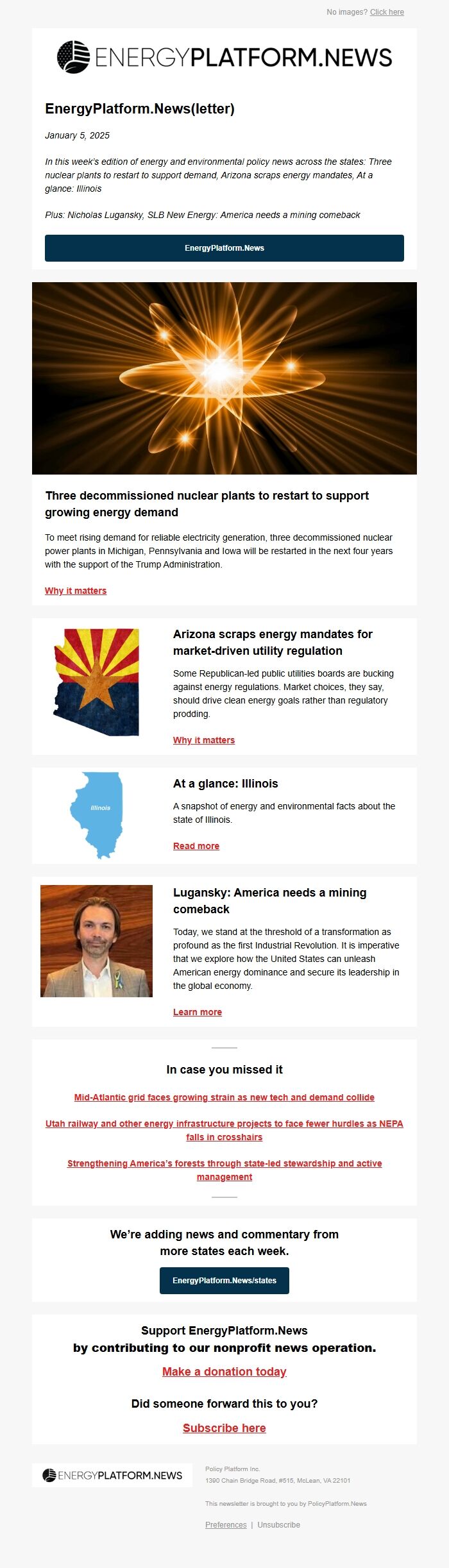Open the EnergyPlatform.News dark blue button

click(224, 248)
